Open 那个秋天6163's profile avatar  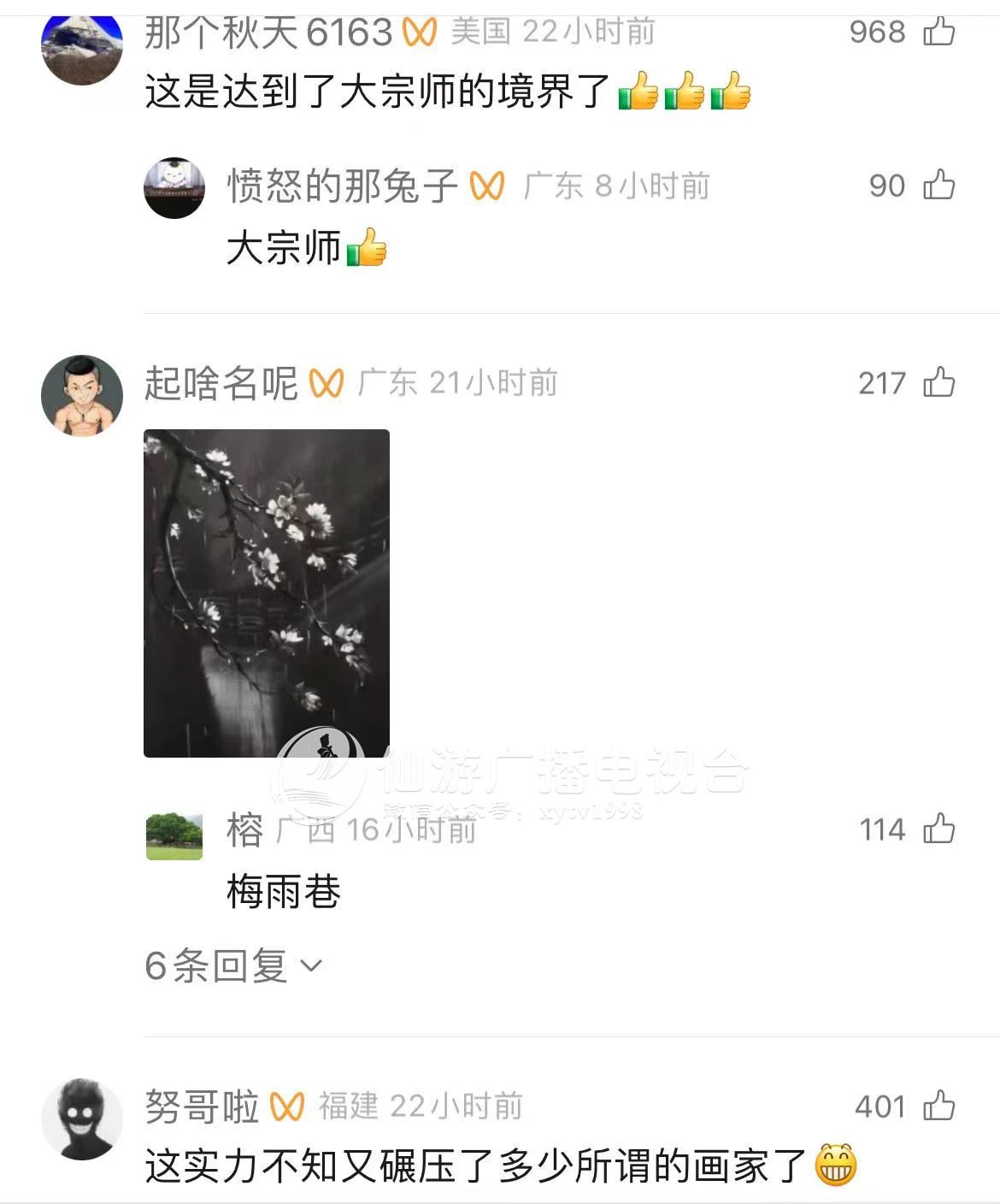pos(82,47)
